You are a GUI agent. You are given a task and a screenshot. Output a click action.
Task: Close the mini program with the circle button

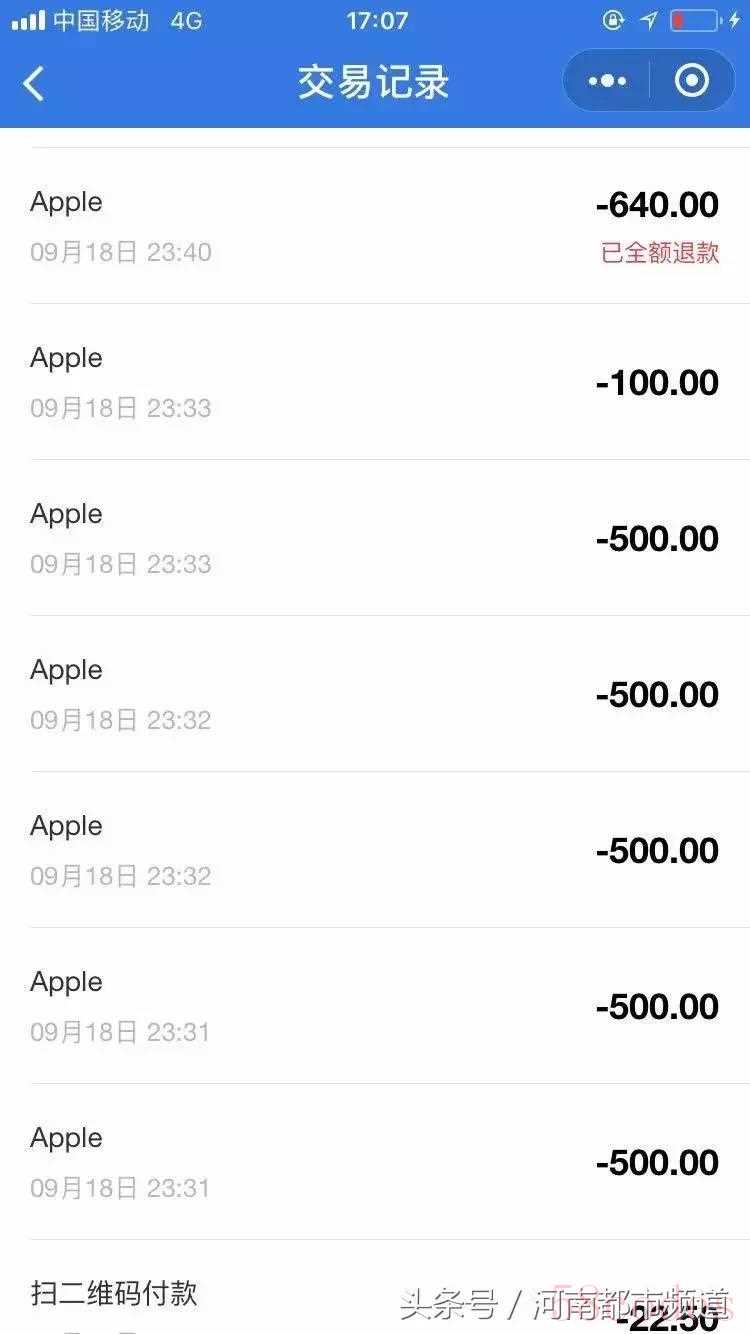[692, 81]
